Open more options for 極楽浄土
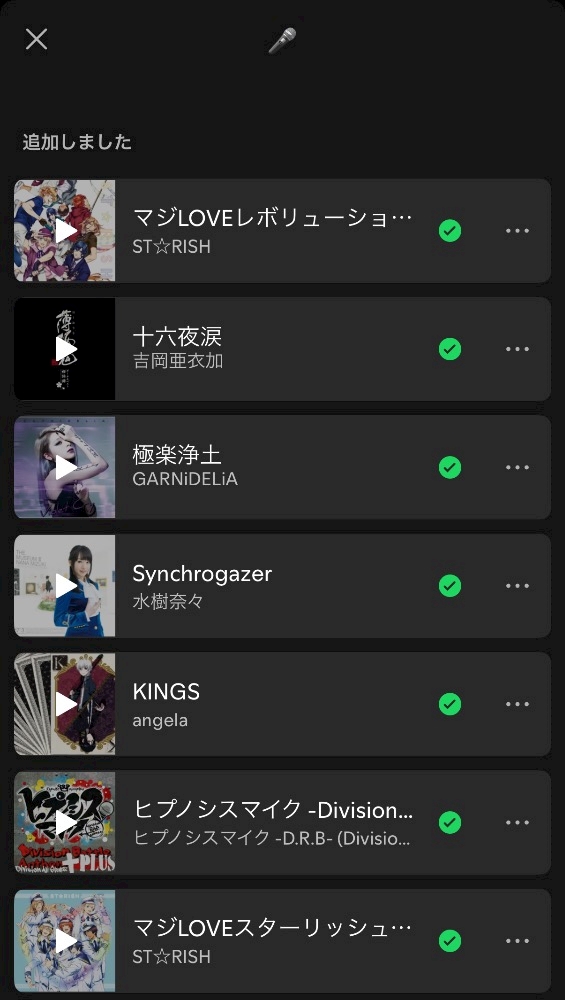The width and height of the screenshot is (565, 1000). [517, 467]
